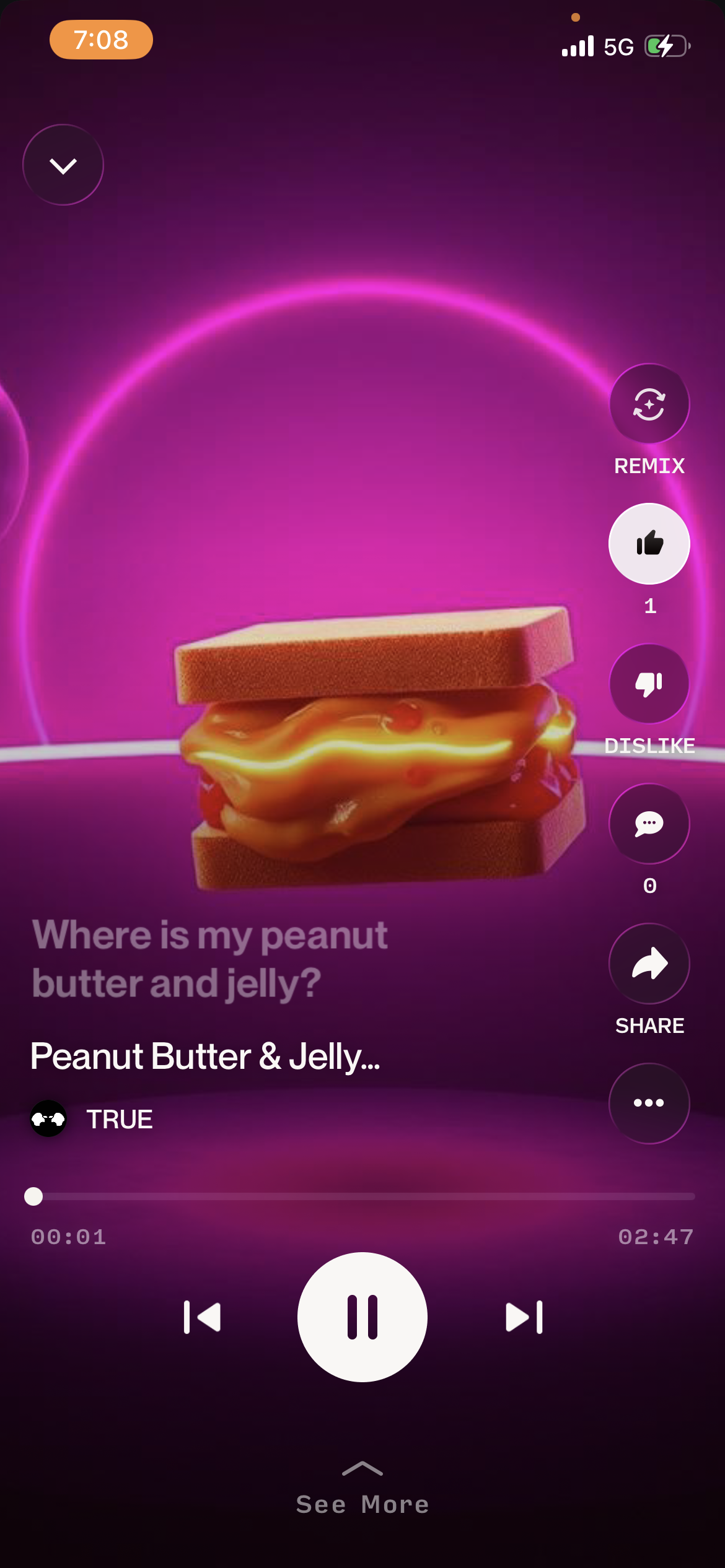Skip to the next song
The width and height of the screenshot is (725, 1568).
[524, 1317]
